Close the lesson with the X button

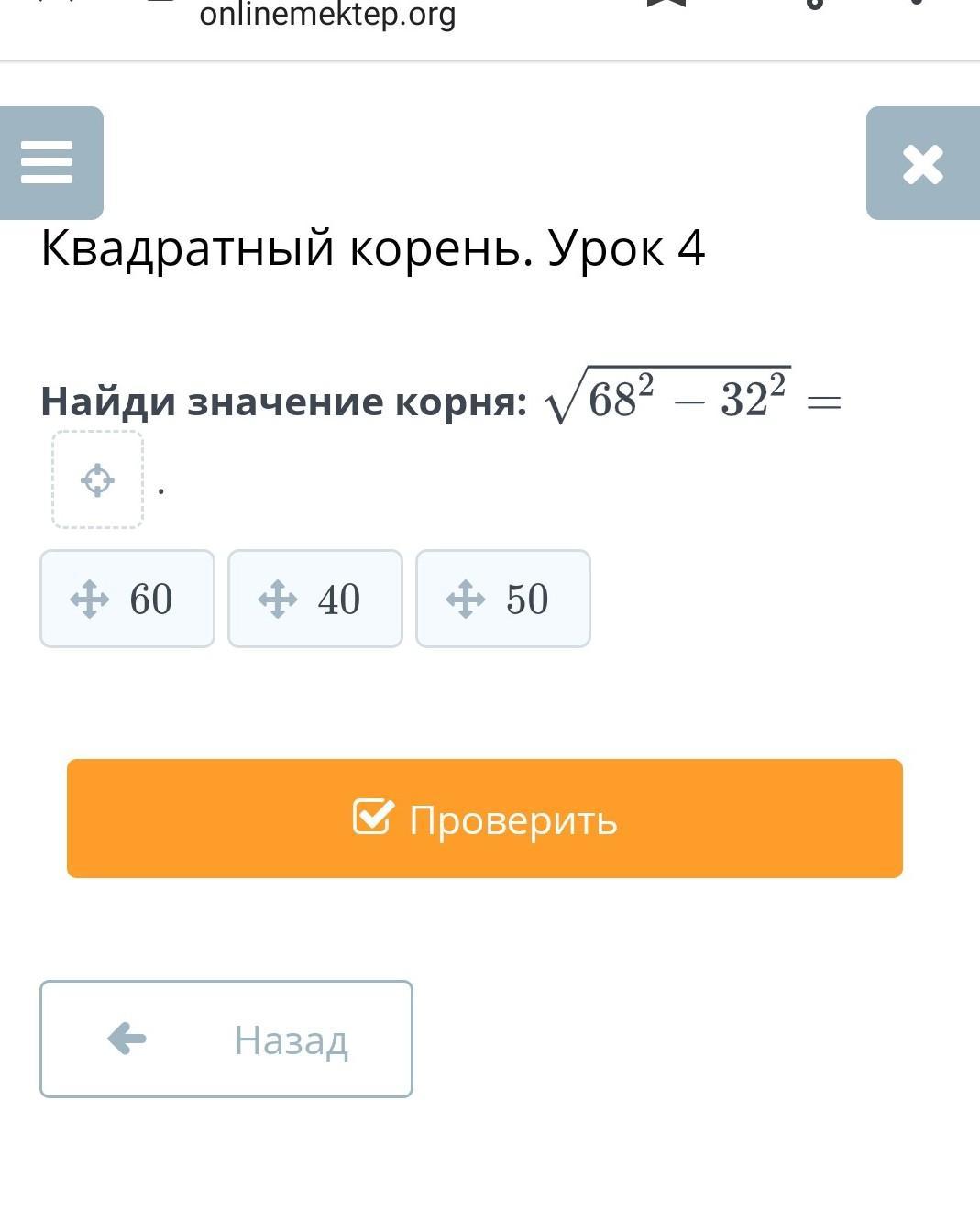tap(922, 164)
